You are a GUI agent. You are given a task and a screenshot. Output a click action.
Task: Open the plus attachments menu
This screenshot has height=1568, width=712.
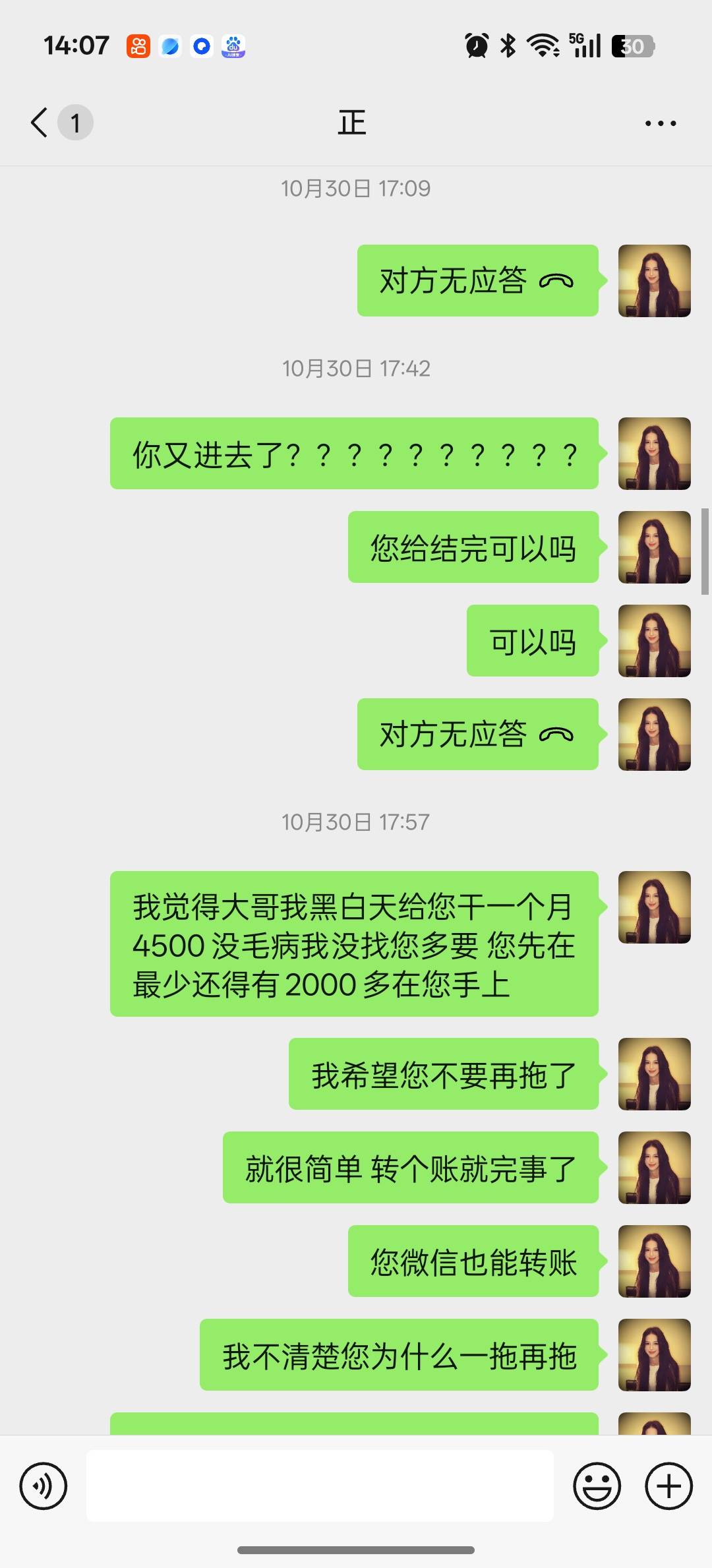click(668, 1486)
